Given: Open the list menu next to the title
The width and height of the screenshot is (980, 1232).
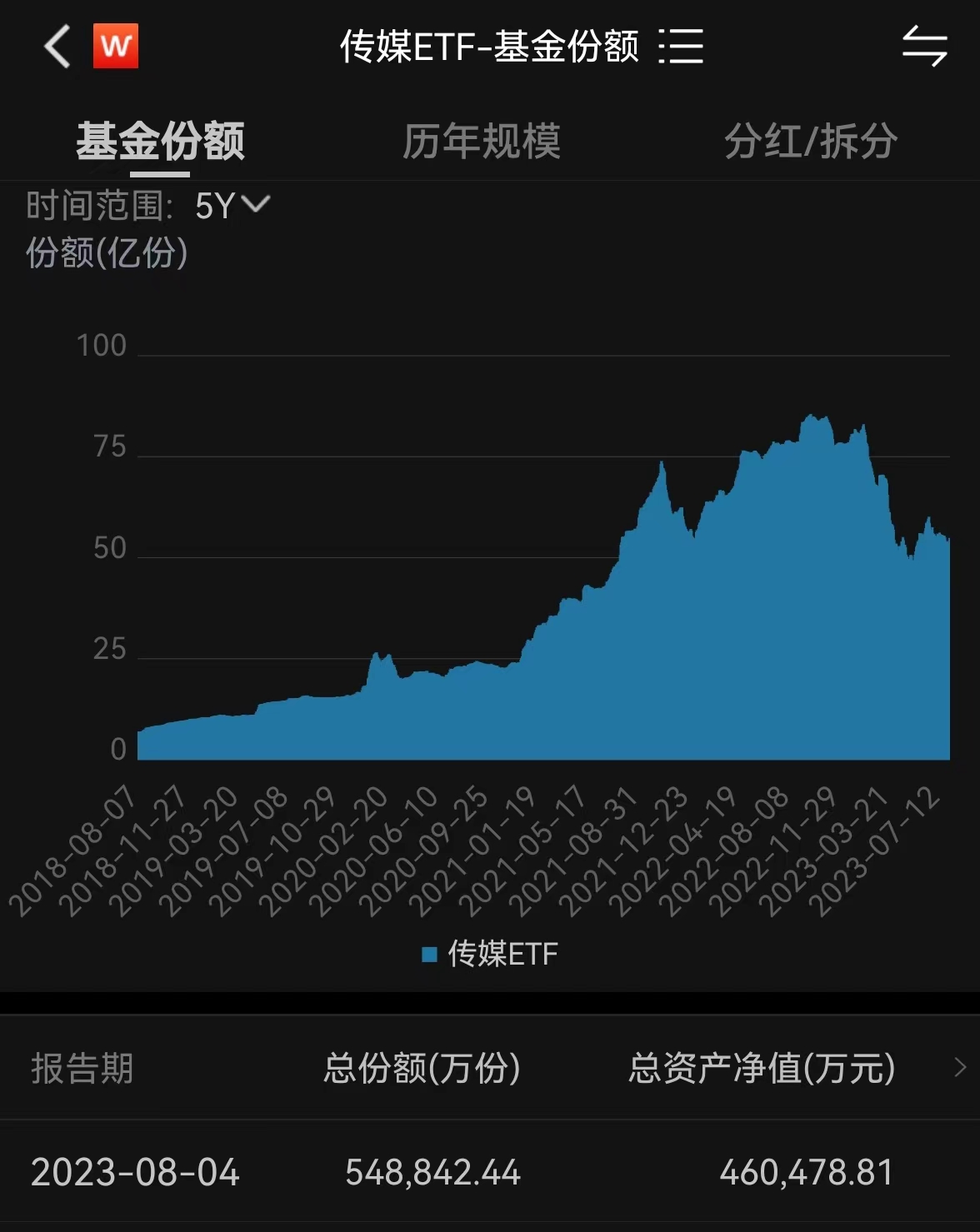Looking at the screenshot, I should pos(681,47).
